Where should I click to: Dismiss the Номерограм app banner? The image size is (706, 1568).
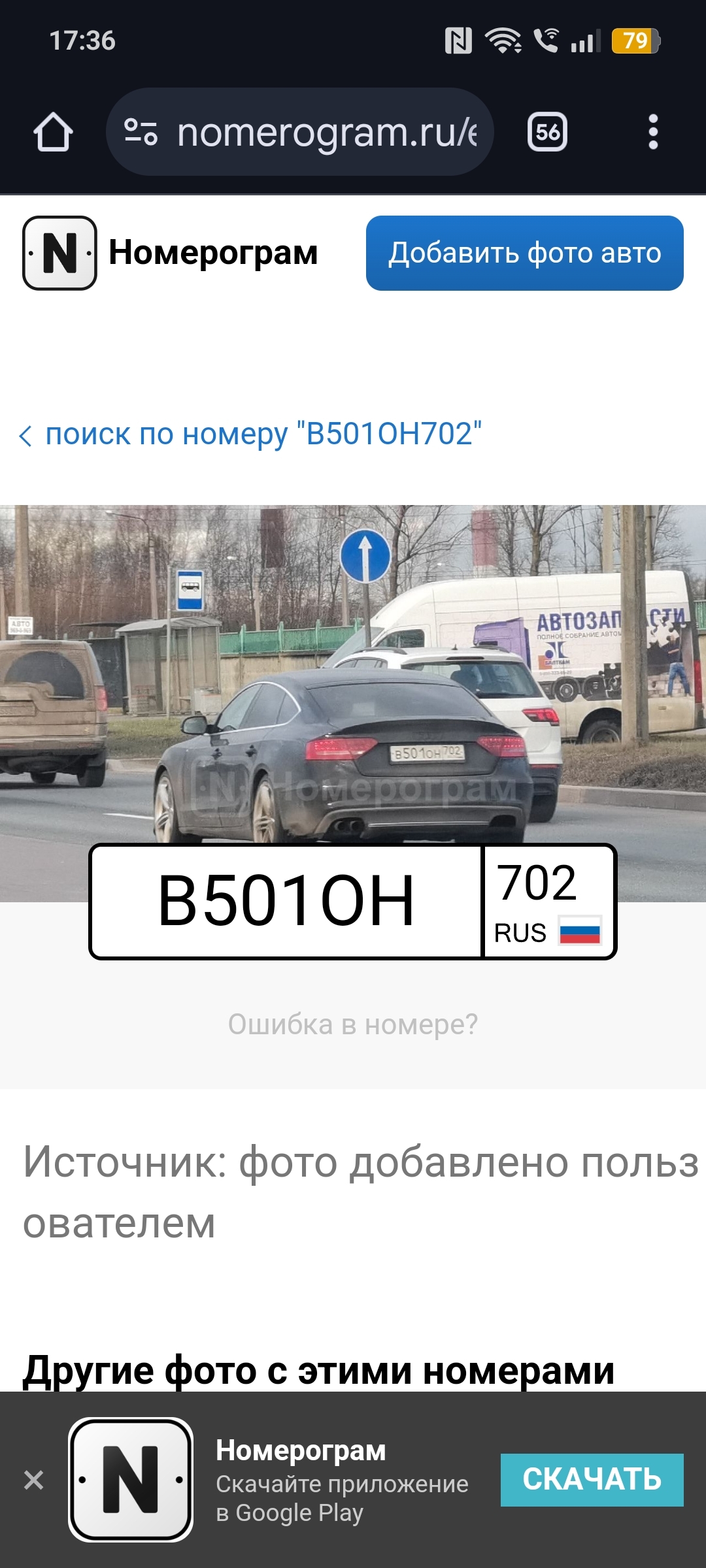[34, 1480]
